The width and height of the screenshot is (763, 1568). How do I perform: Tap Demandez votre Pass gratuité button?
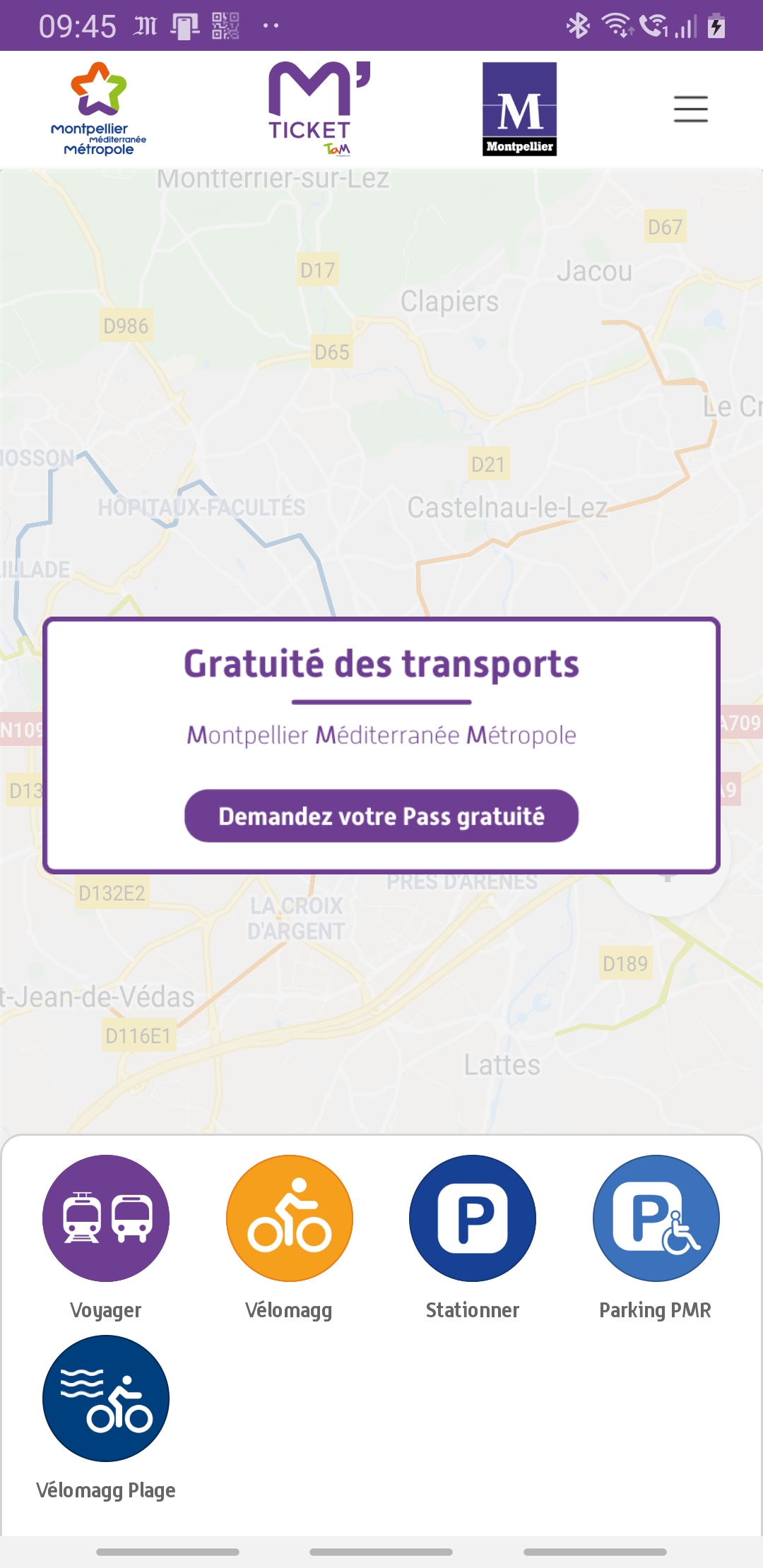(381, 816)
